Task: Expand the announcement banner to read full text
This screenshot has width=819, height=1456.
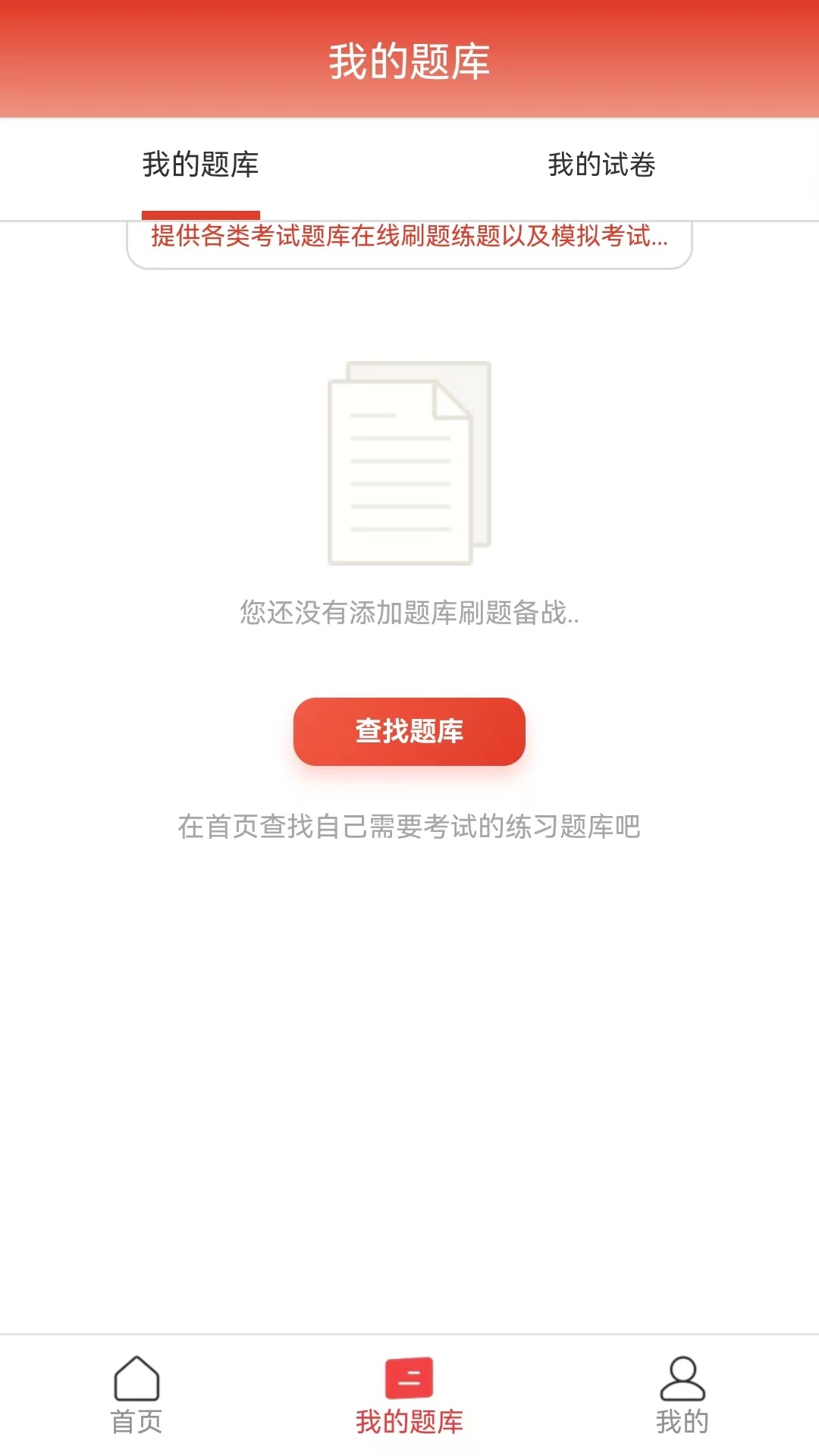Action: point(409,240)
